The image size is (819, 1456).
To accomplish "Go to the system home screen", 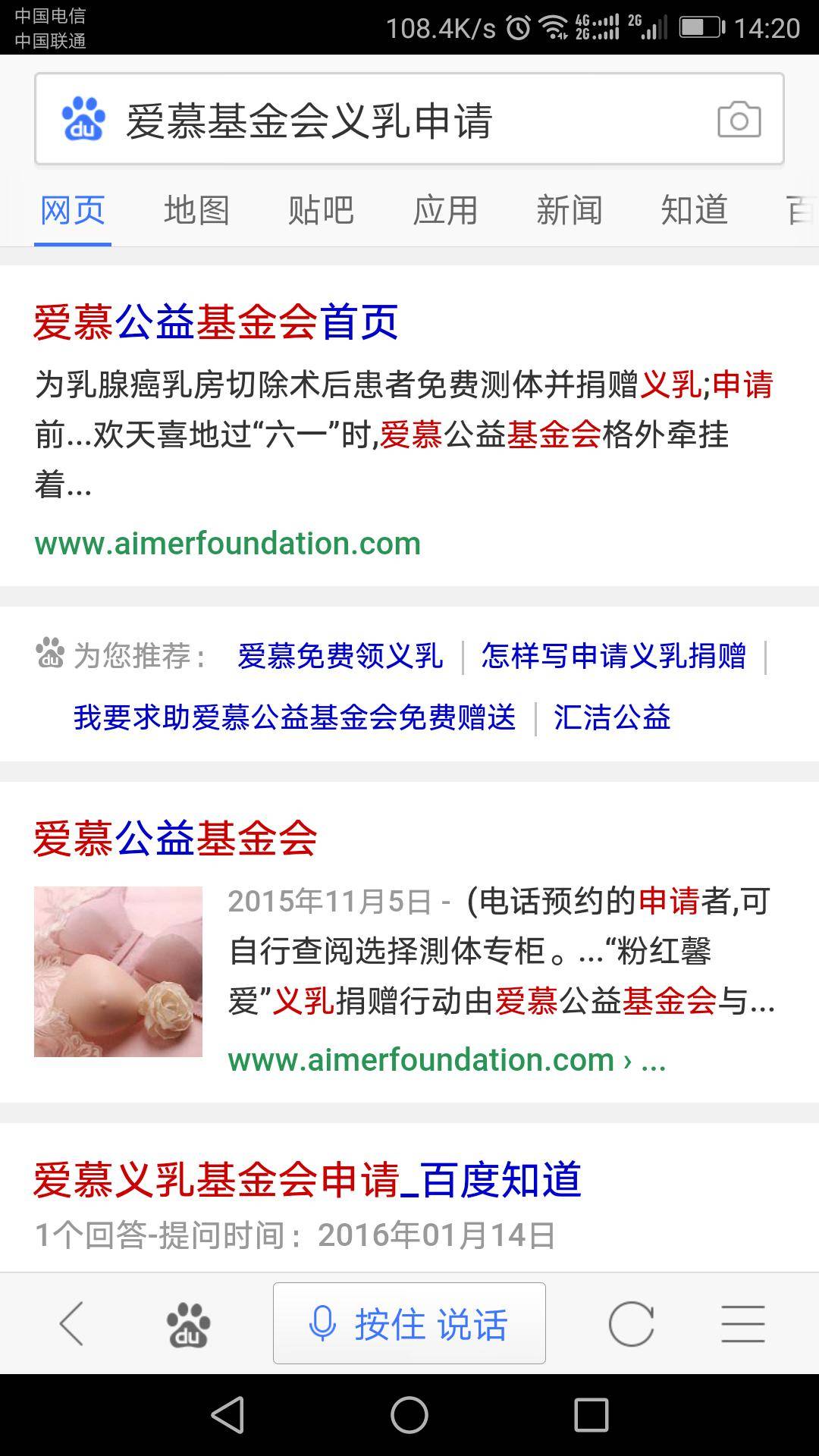I will tap(409, 1415).
